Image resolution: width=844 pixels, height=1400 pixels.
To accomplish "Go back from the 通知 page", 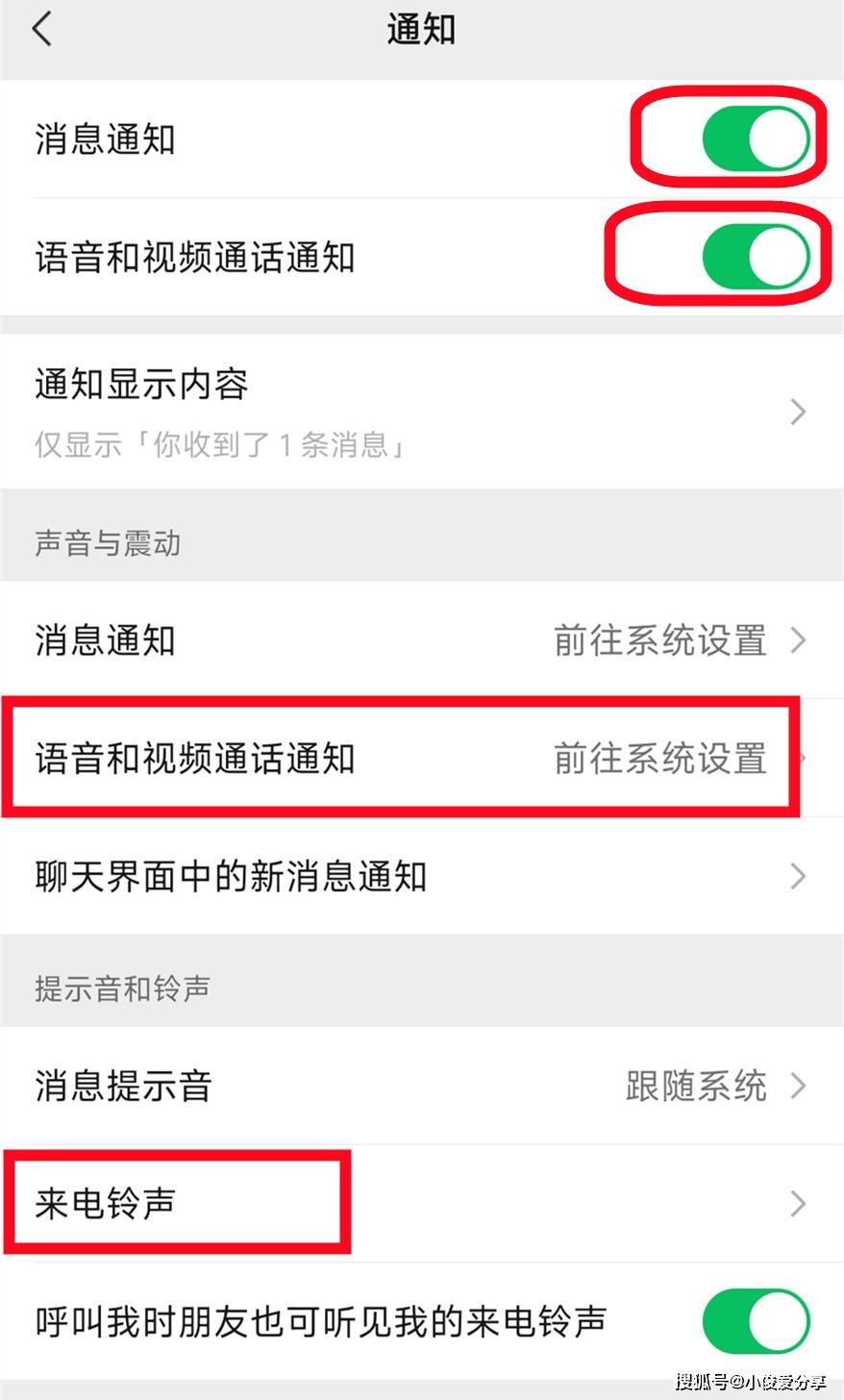I will [x=41, y=30].
